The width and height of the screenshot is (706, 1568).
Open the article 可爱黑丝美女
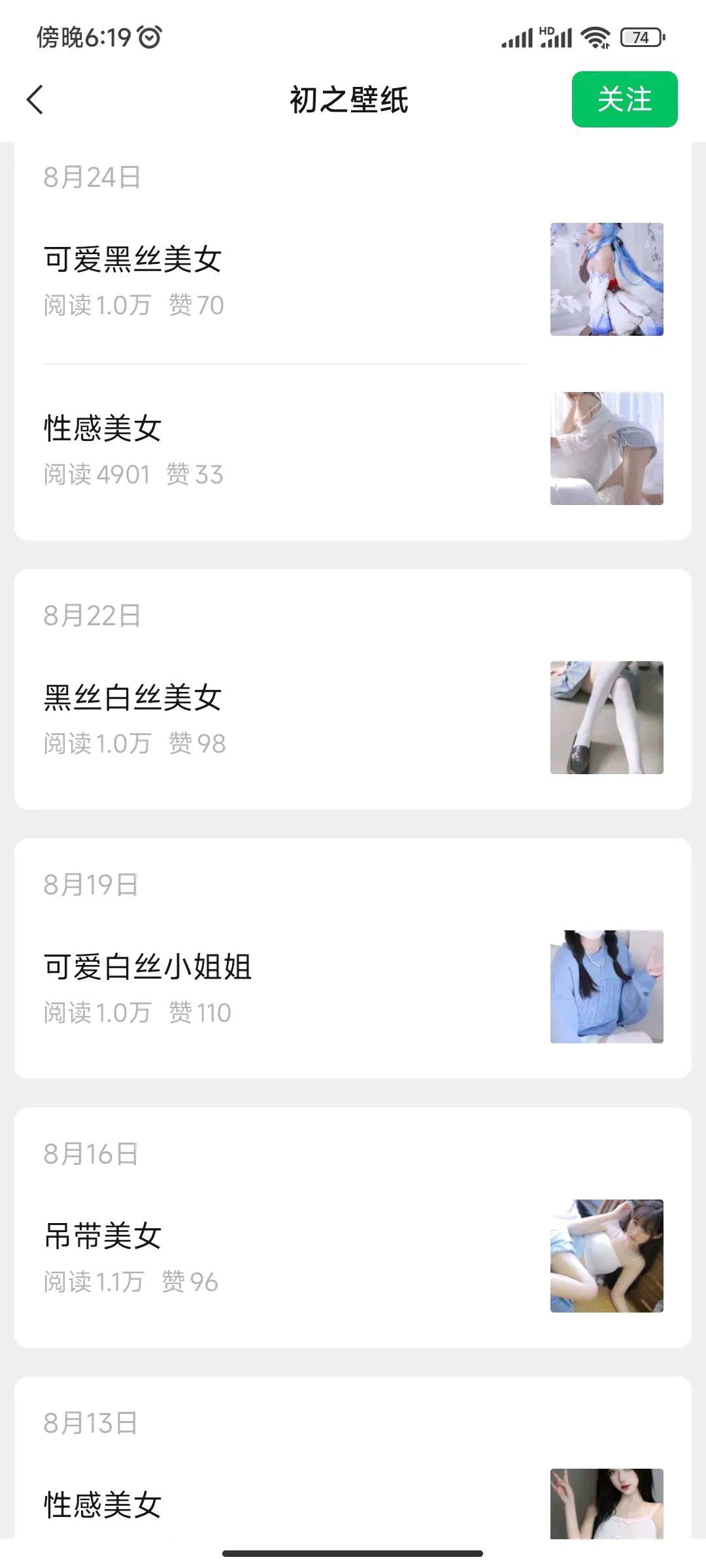(x=133, y=259)
